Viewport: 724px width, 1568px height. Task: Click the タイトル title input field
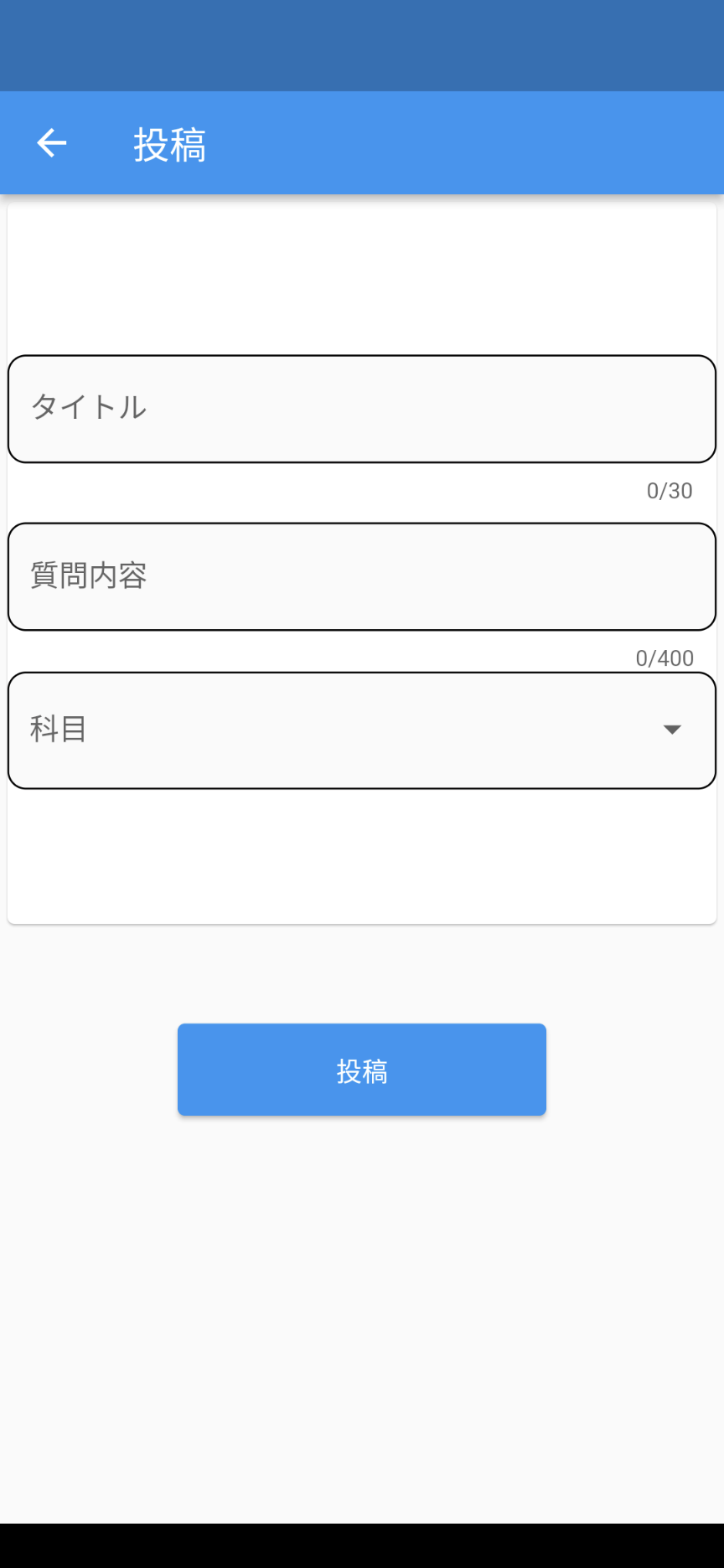tap(360, 409)
